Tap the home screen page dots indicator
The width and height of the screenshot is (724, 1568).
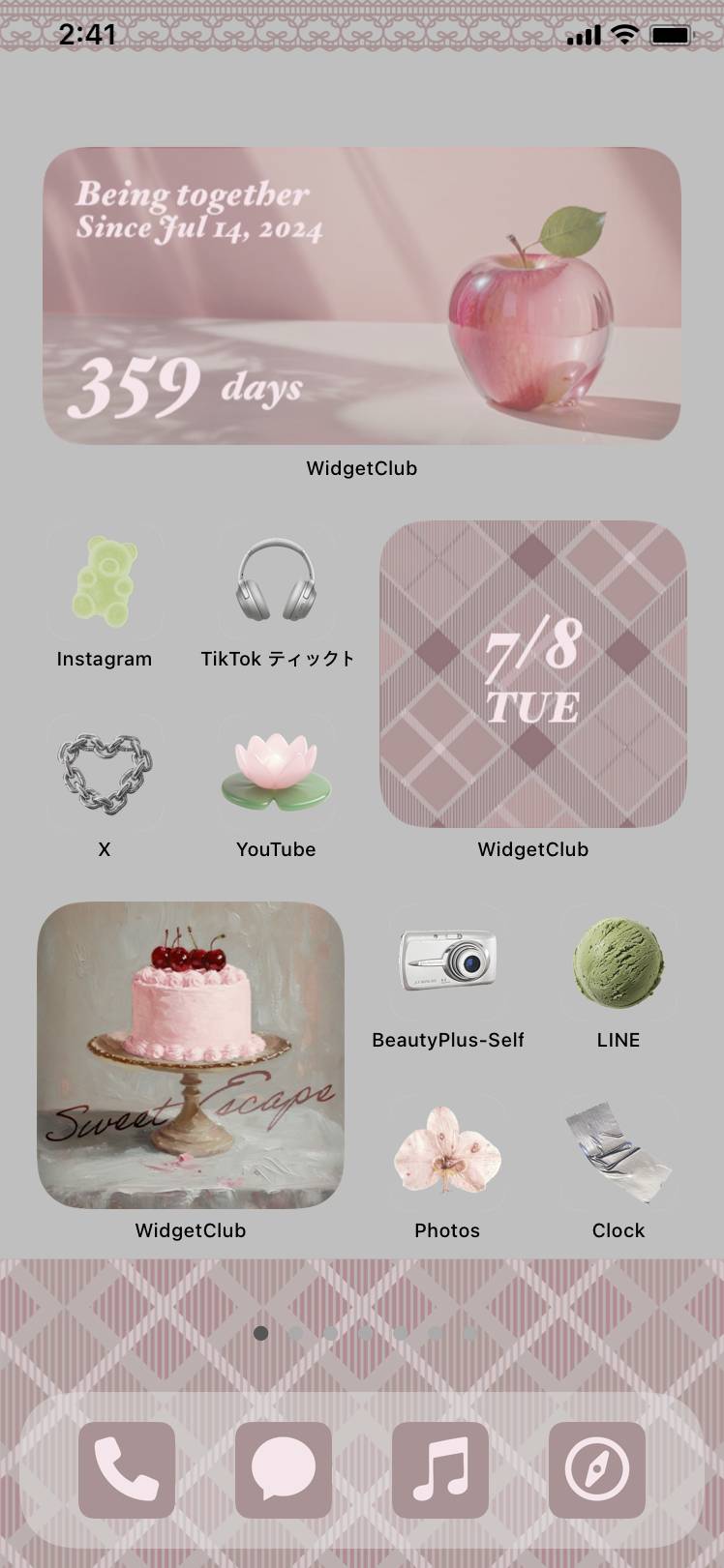point(365,1333)
